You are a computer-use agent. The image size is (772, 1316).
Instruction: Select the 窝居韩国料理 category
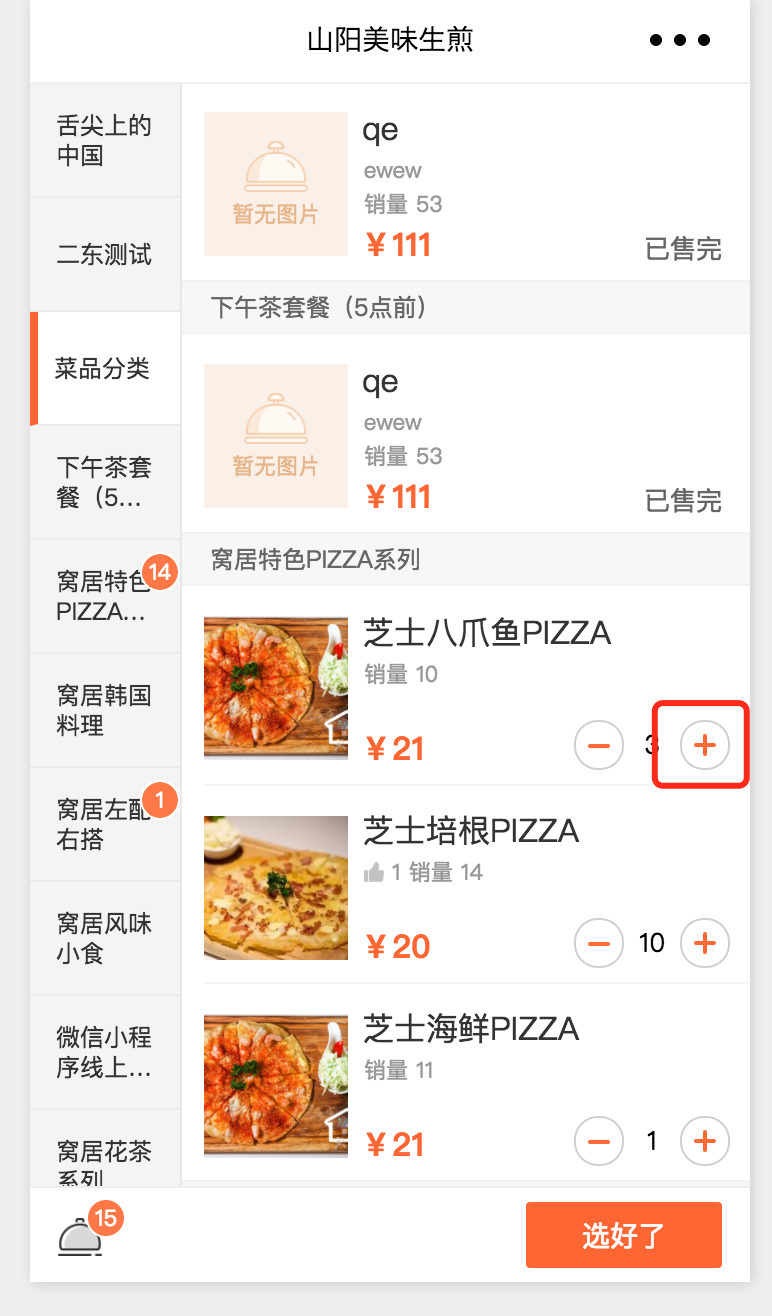pyautogui.click(x=105, y=710)
